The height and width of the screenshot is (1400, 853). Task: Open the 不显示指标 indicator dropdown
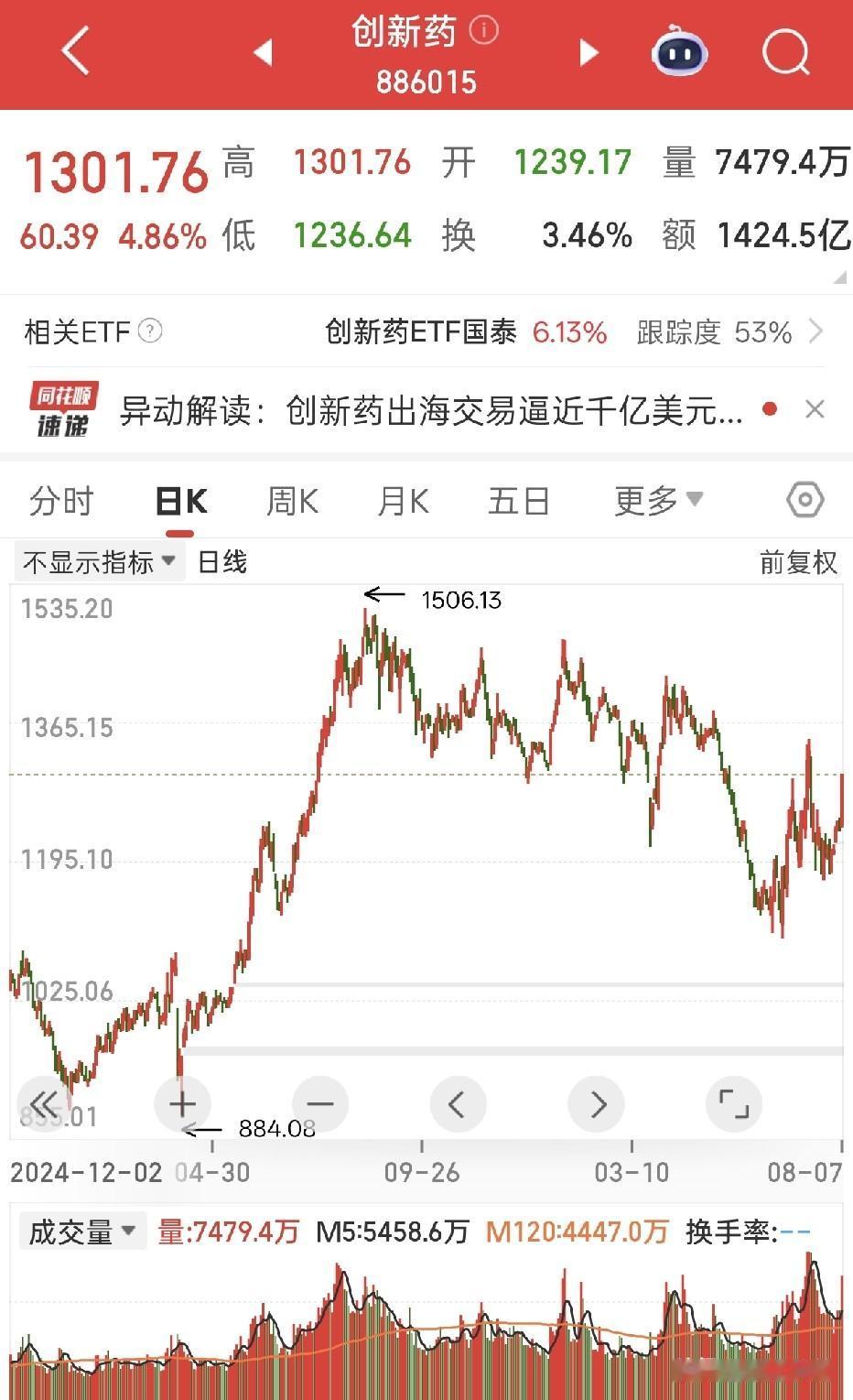tap(99, 561)
